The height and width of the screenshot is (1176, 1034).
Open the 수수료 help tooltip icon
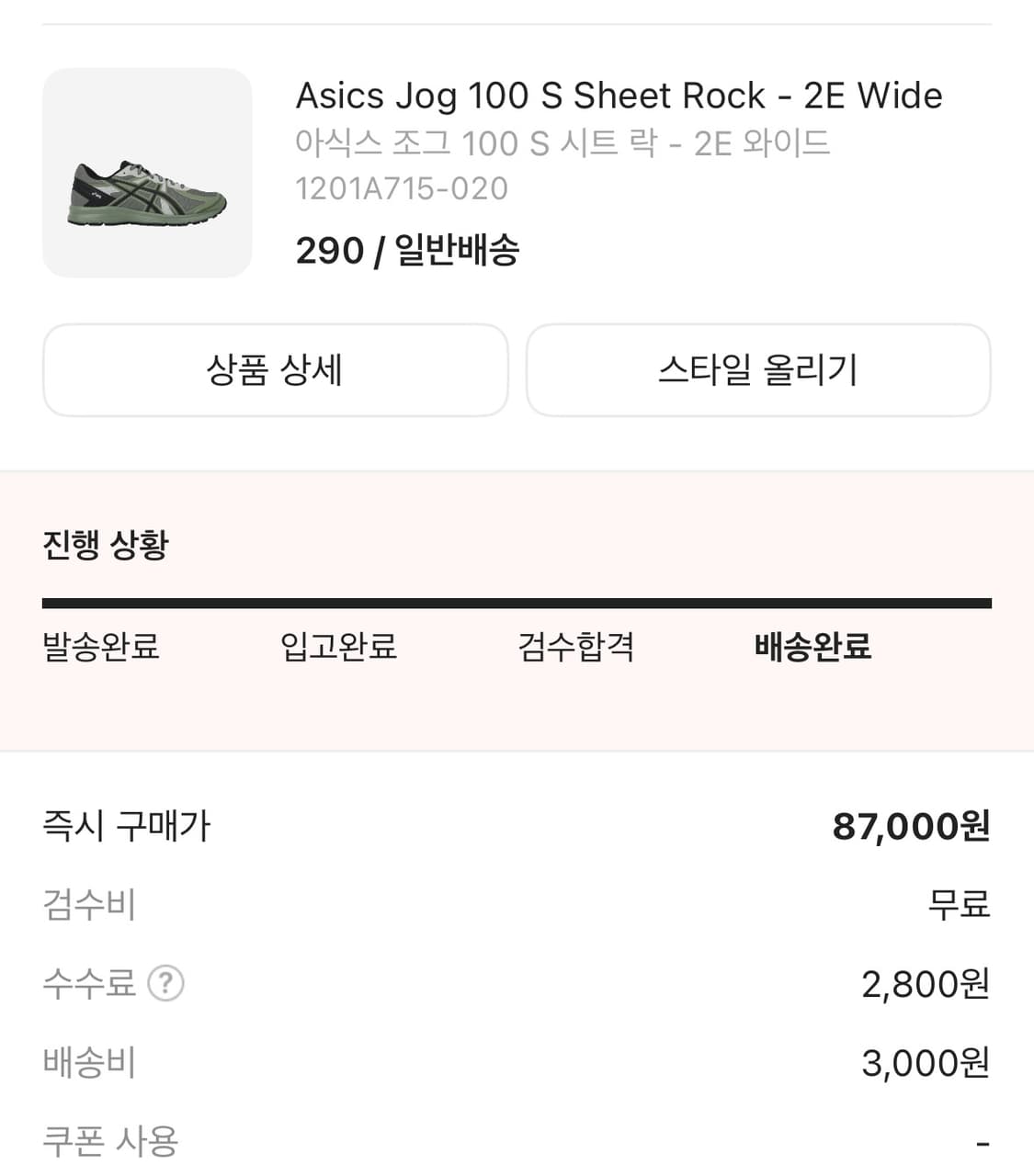(x=167, y=983)
